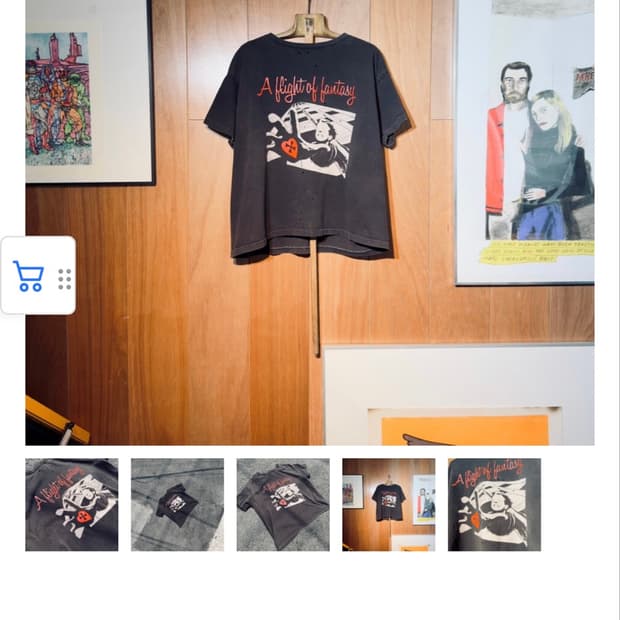Select the first thumbnail with the tilted print

pyautogui.click(x=72, y=505)
